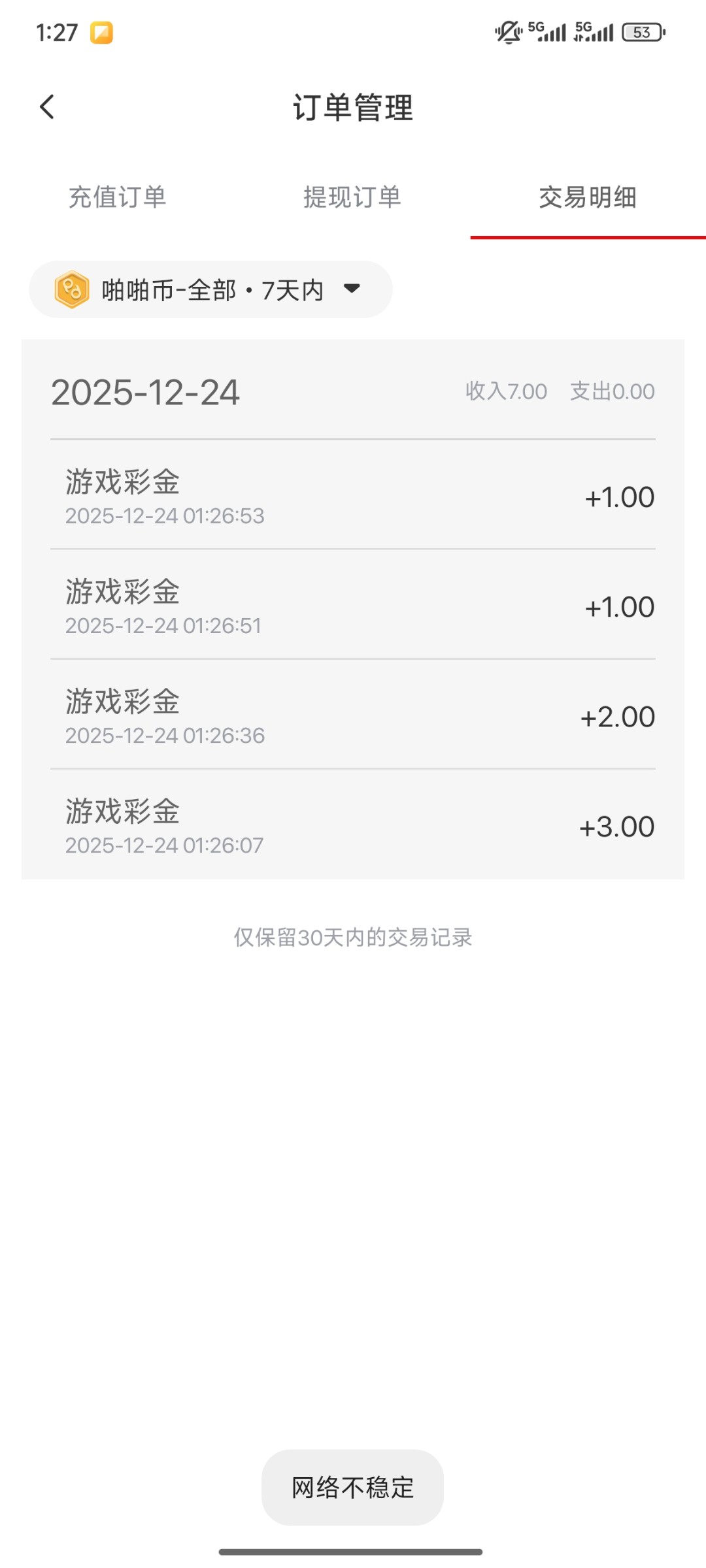
Task: Go back from 订单管理 page
Action: pos(47,107)
